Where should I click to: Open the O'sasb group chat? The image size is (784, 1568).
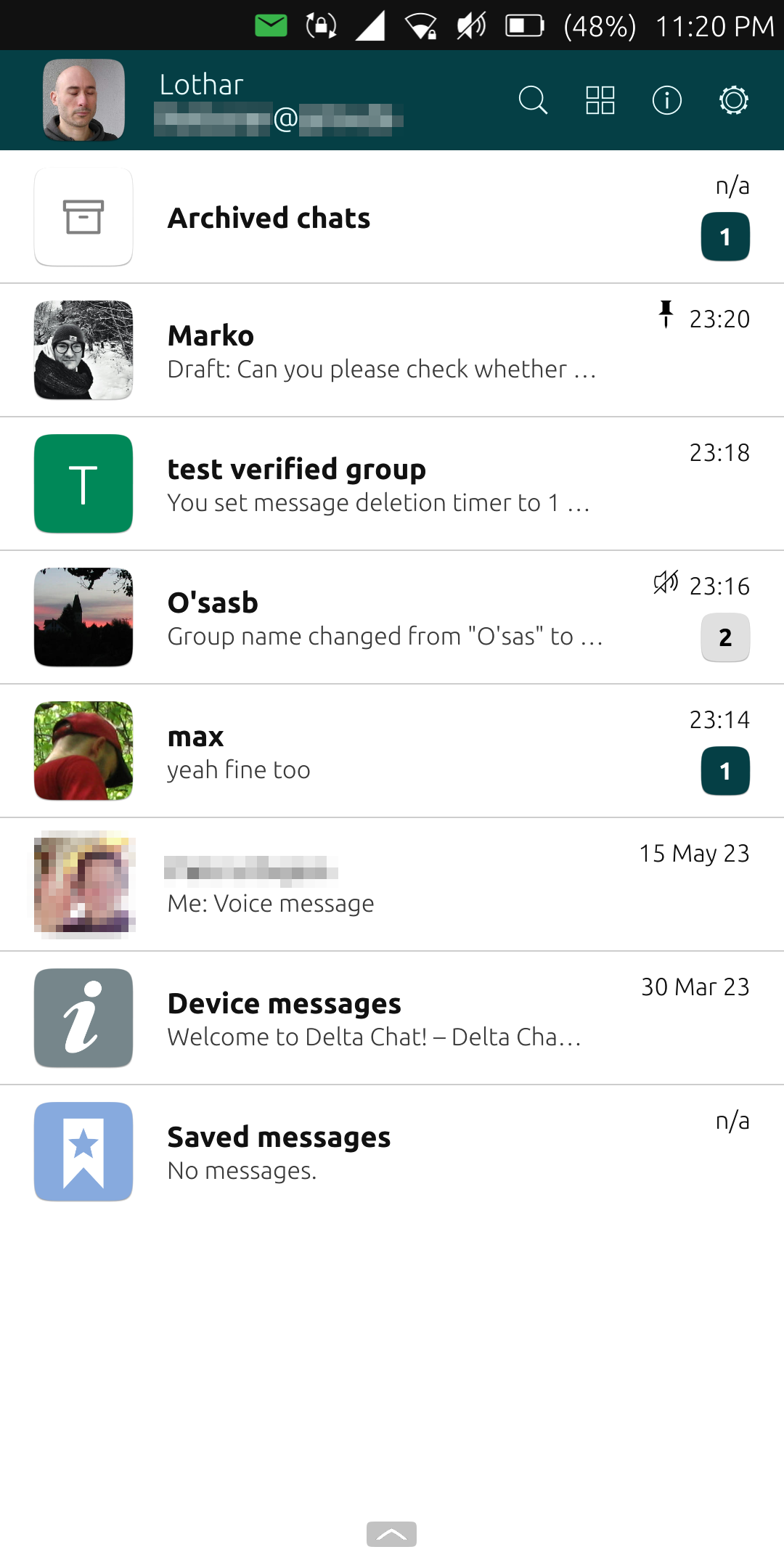[392, 618]
